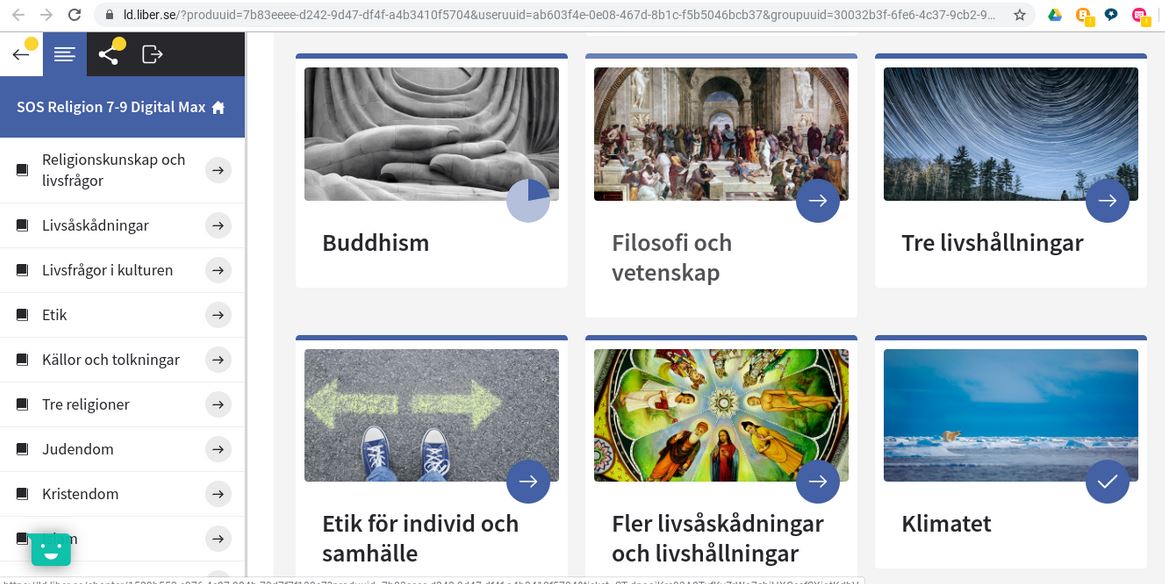
Task: Go to SOS Religion 7-9 Digital Max home
Action: click(121, 107)
